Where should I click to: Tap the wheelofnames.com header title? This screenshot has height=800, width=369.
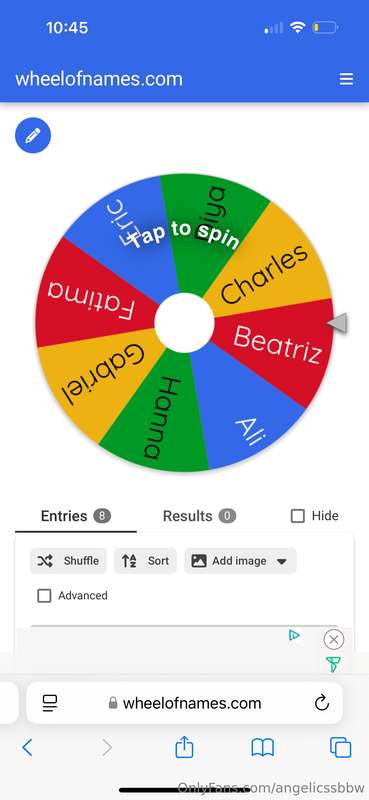[99, 79]
